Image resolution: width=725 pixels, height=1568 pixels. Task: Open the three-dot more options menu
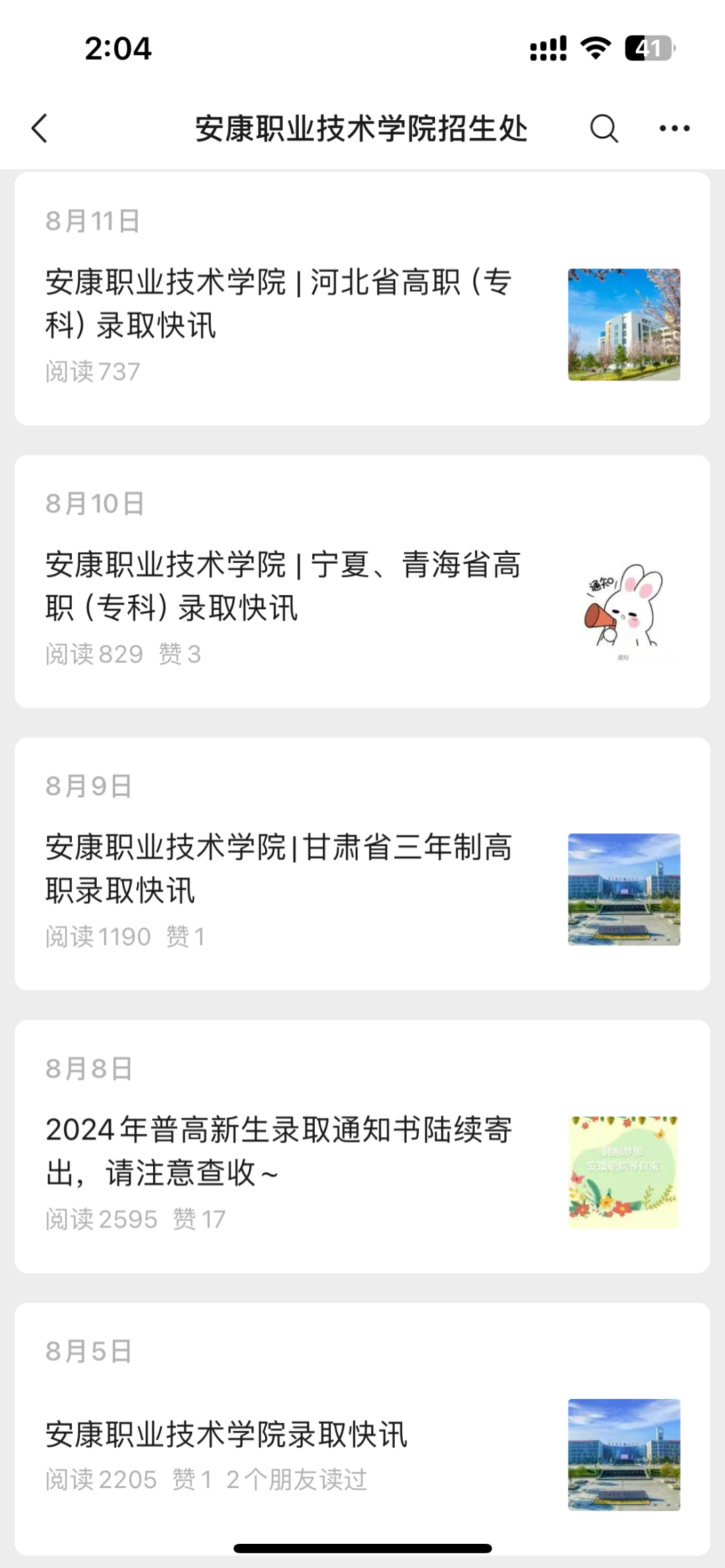click(x=674, y=128)
